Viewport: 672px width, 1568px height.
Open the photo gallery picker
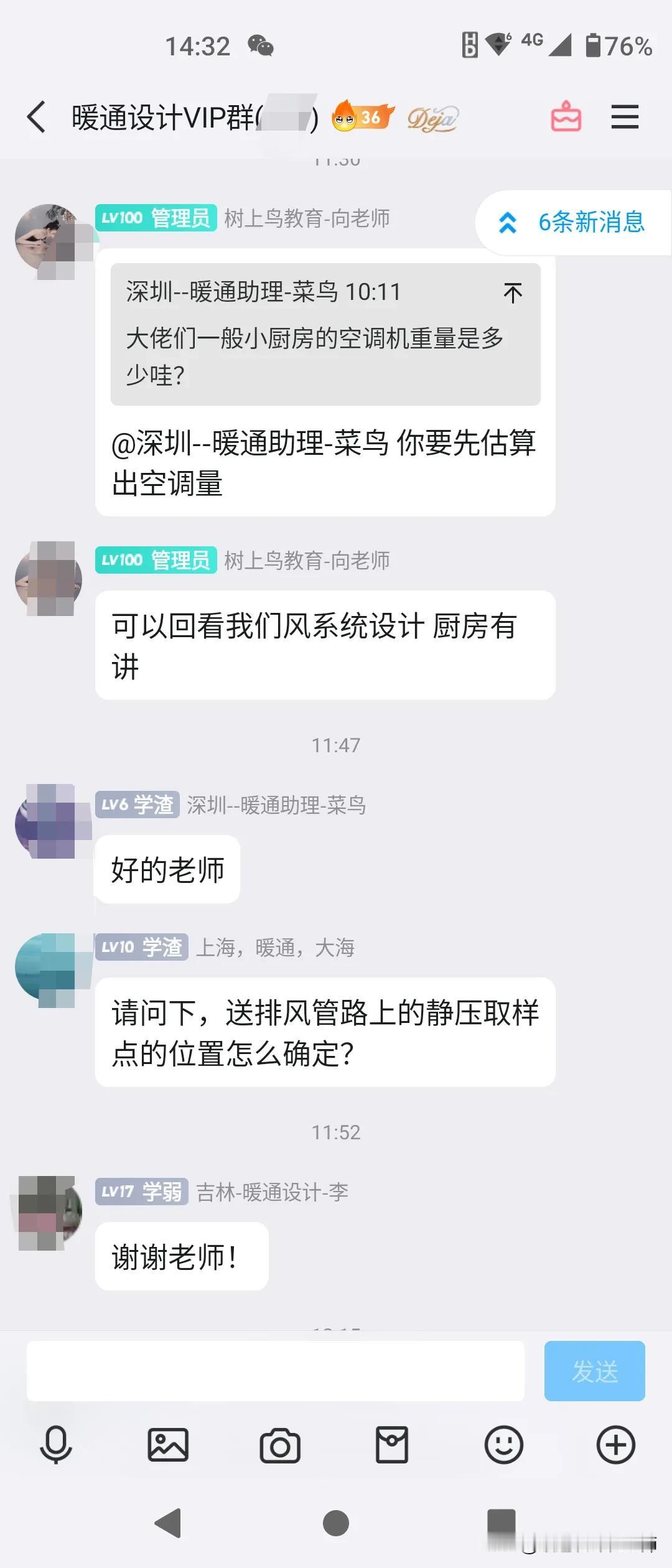click(168, 1447)
